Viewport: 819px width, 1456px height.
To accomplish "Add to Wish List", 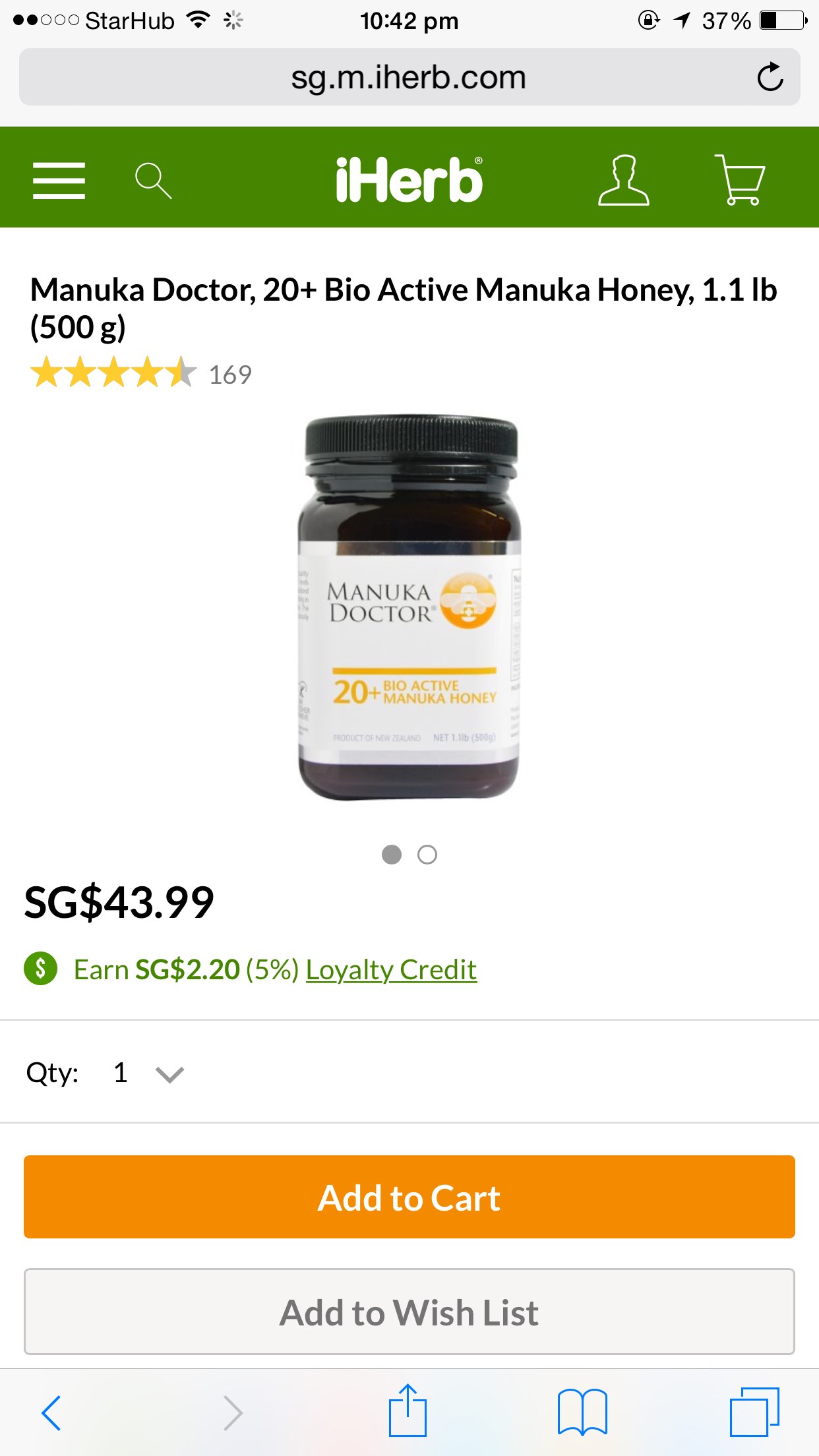I will click(x=409, y=1312).
